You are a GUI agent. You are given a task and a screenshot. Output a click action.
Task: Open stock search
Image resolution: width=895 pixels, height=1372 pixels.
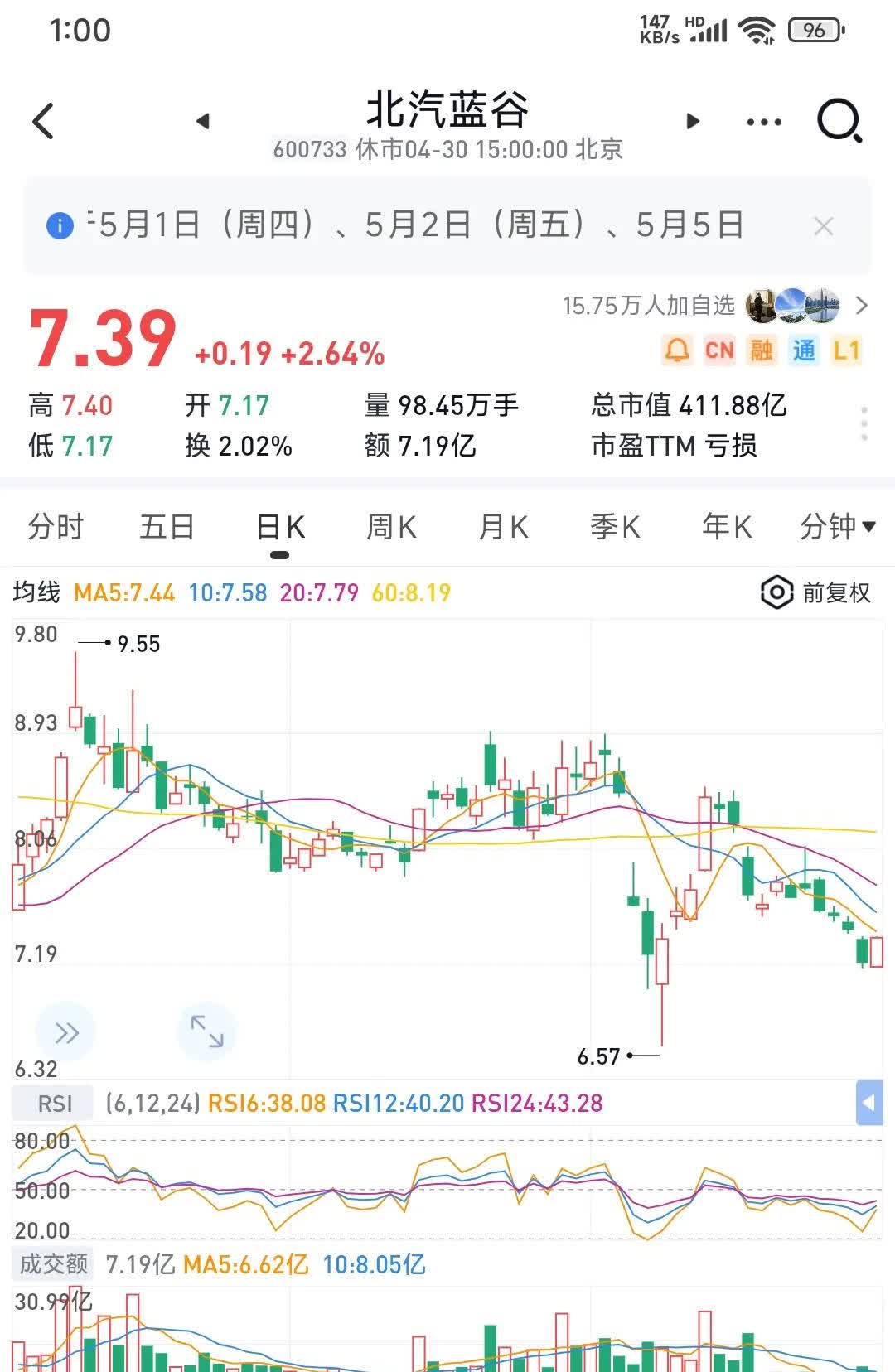click(x=839, y=122)
